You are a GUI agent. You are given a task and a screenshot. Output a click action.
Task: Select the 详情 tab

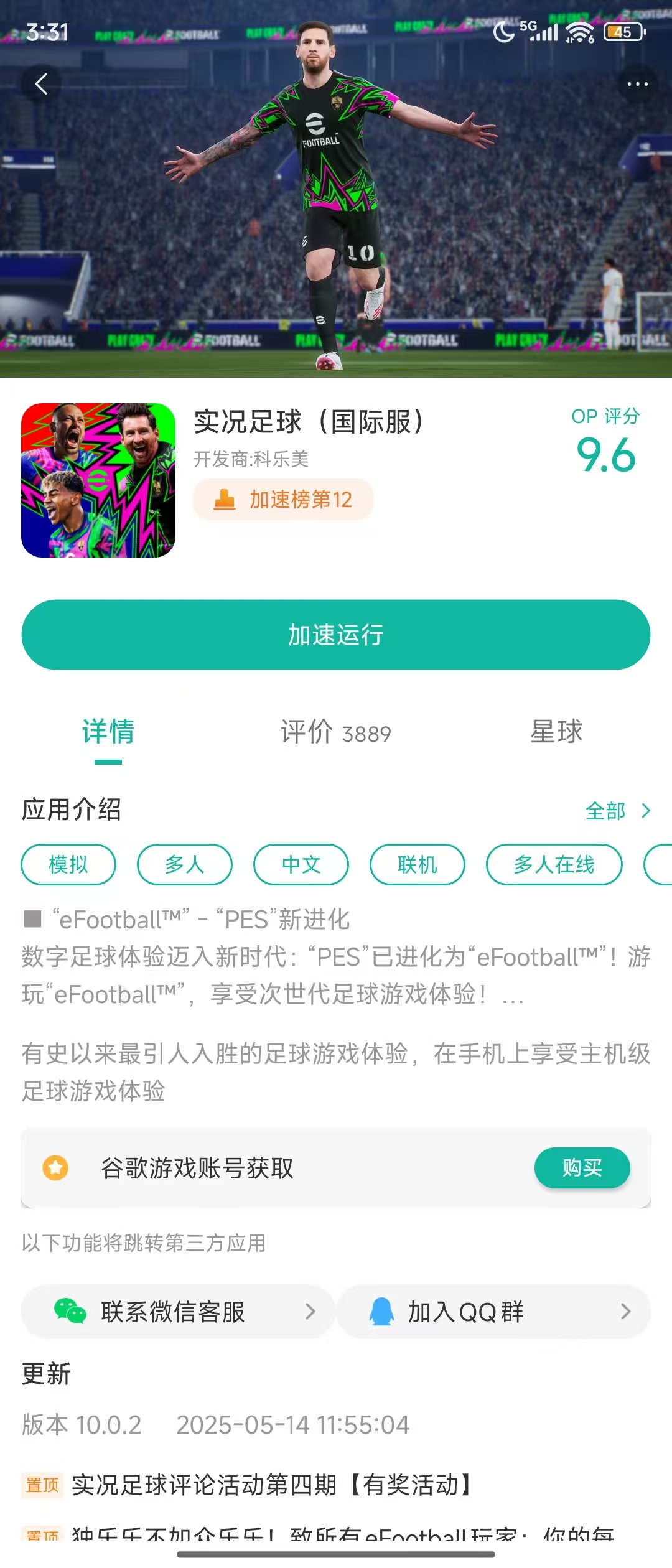click(108, 732)
